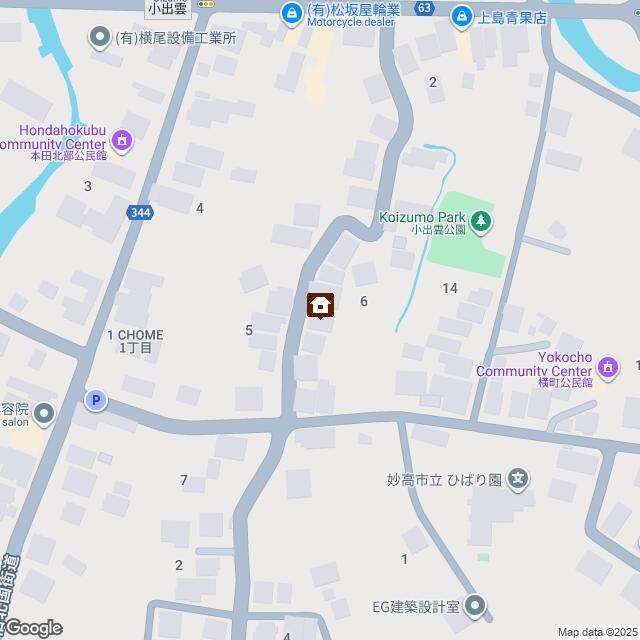Image resolution: width=640 pixels, height=640 pixels.
Task: Open the 上島青果店 shop pin
Action: point(462,15)
